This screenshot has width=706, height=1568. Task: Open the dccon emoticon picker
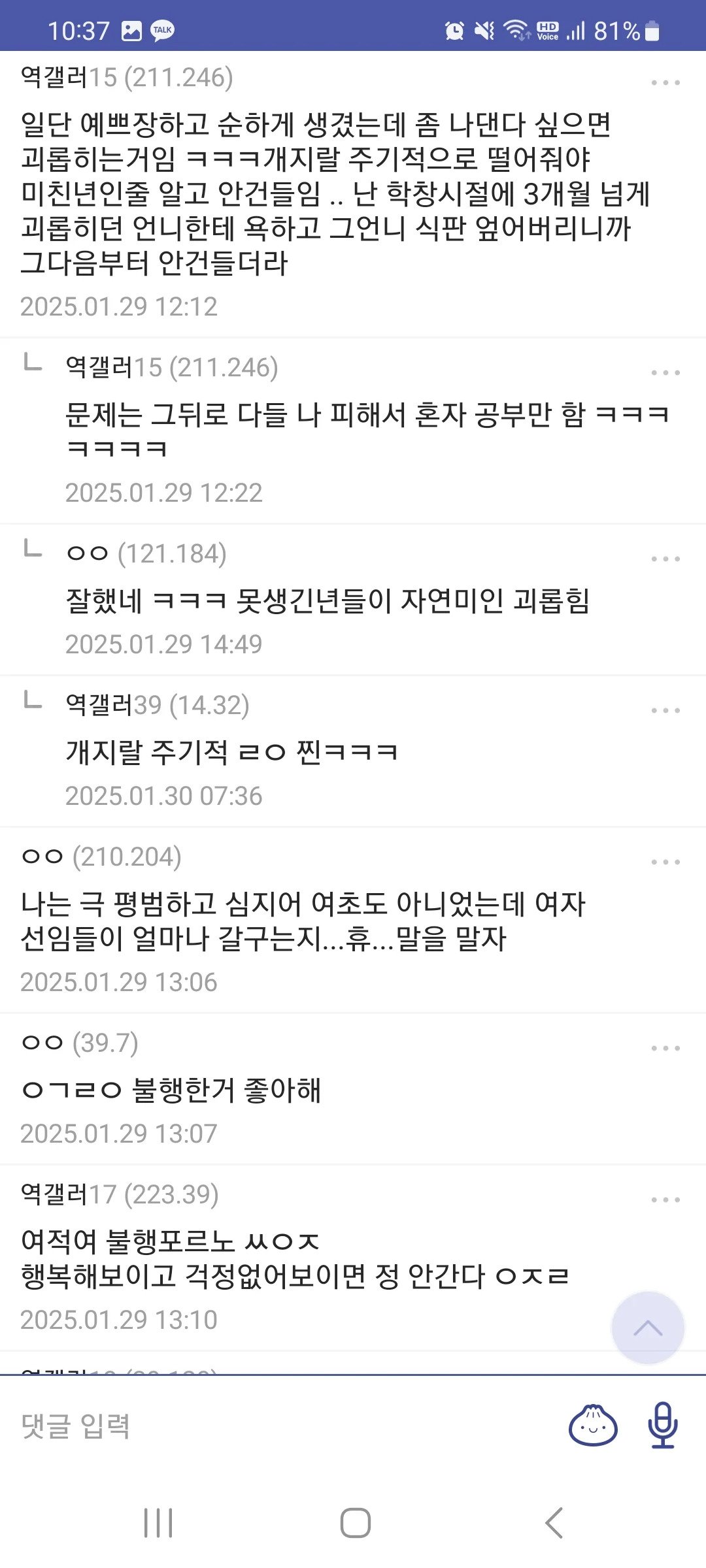click(593, 1426)
